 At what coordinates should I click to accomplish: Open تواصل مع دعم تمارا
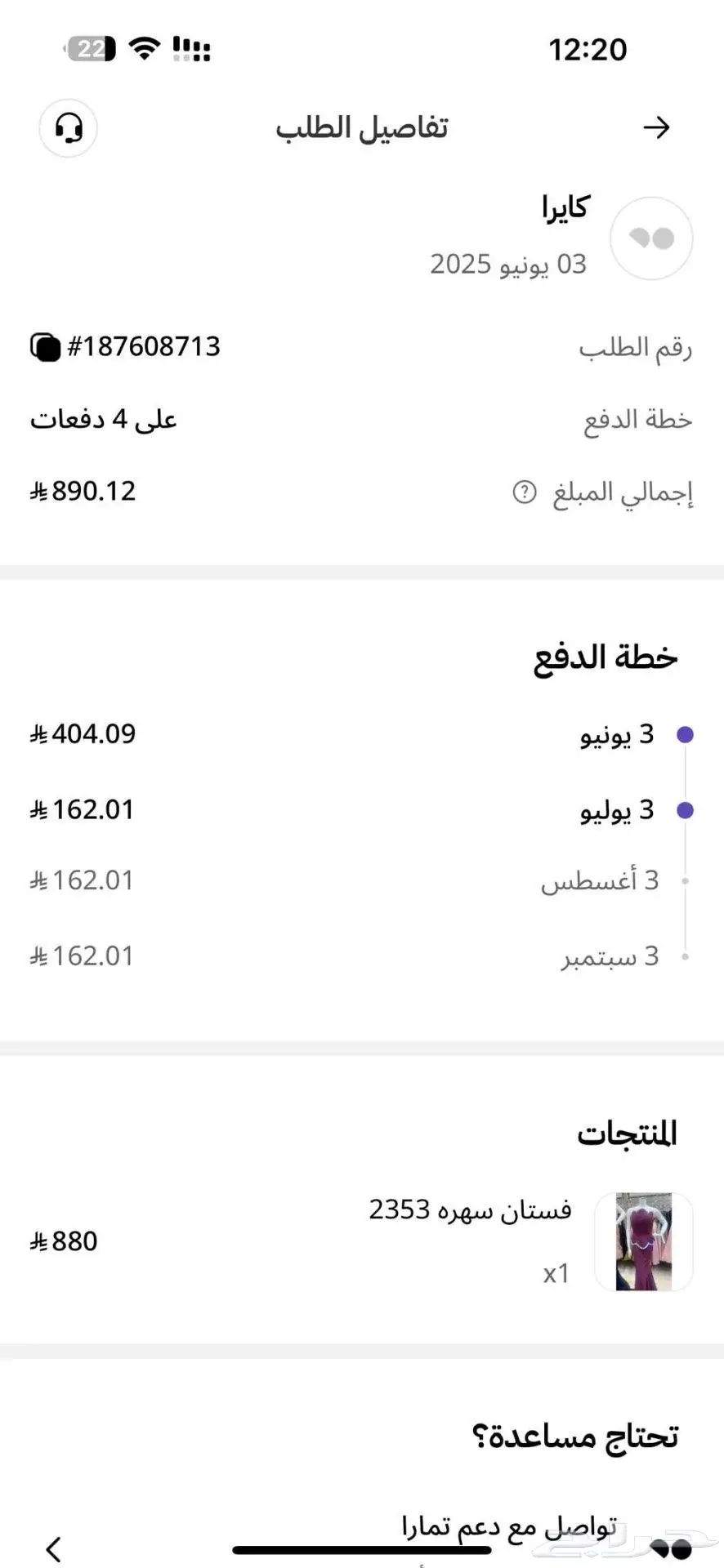point(508,1526)
